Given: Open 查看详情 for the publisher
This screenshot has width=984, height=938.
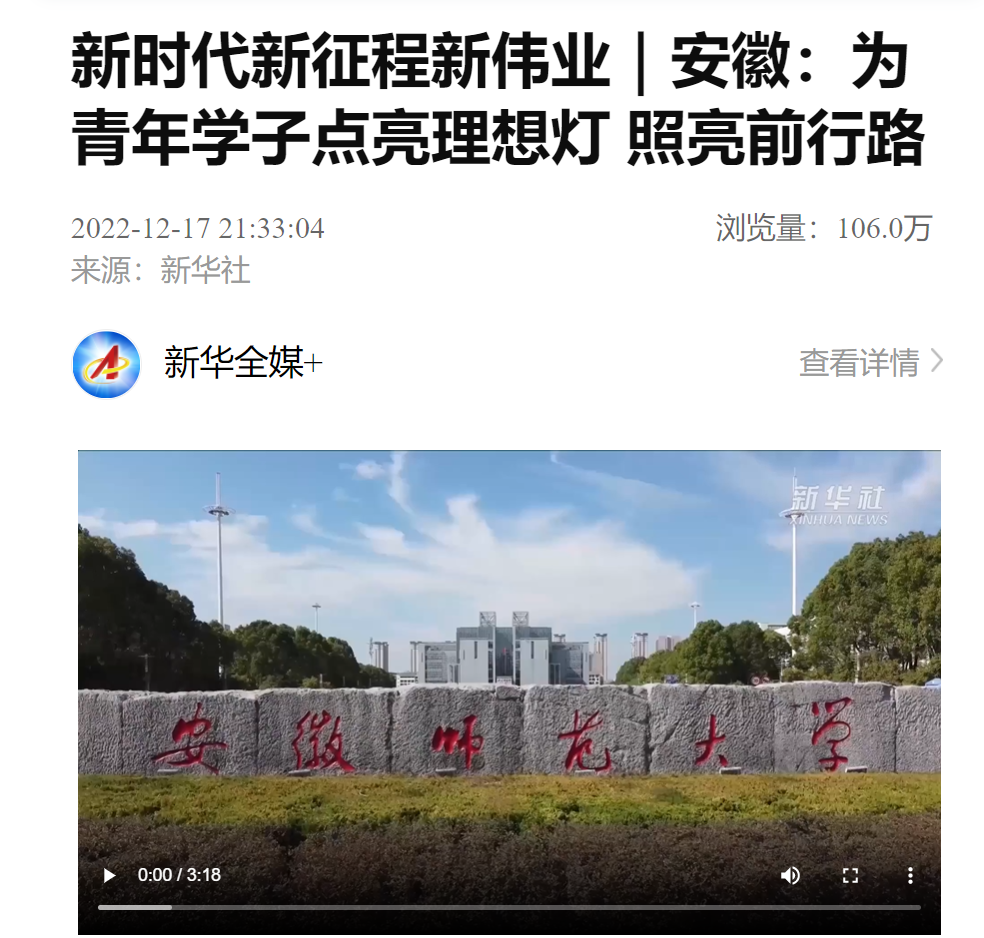Looking at the screenshot, I should pos(869,362).
